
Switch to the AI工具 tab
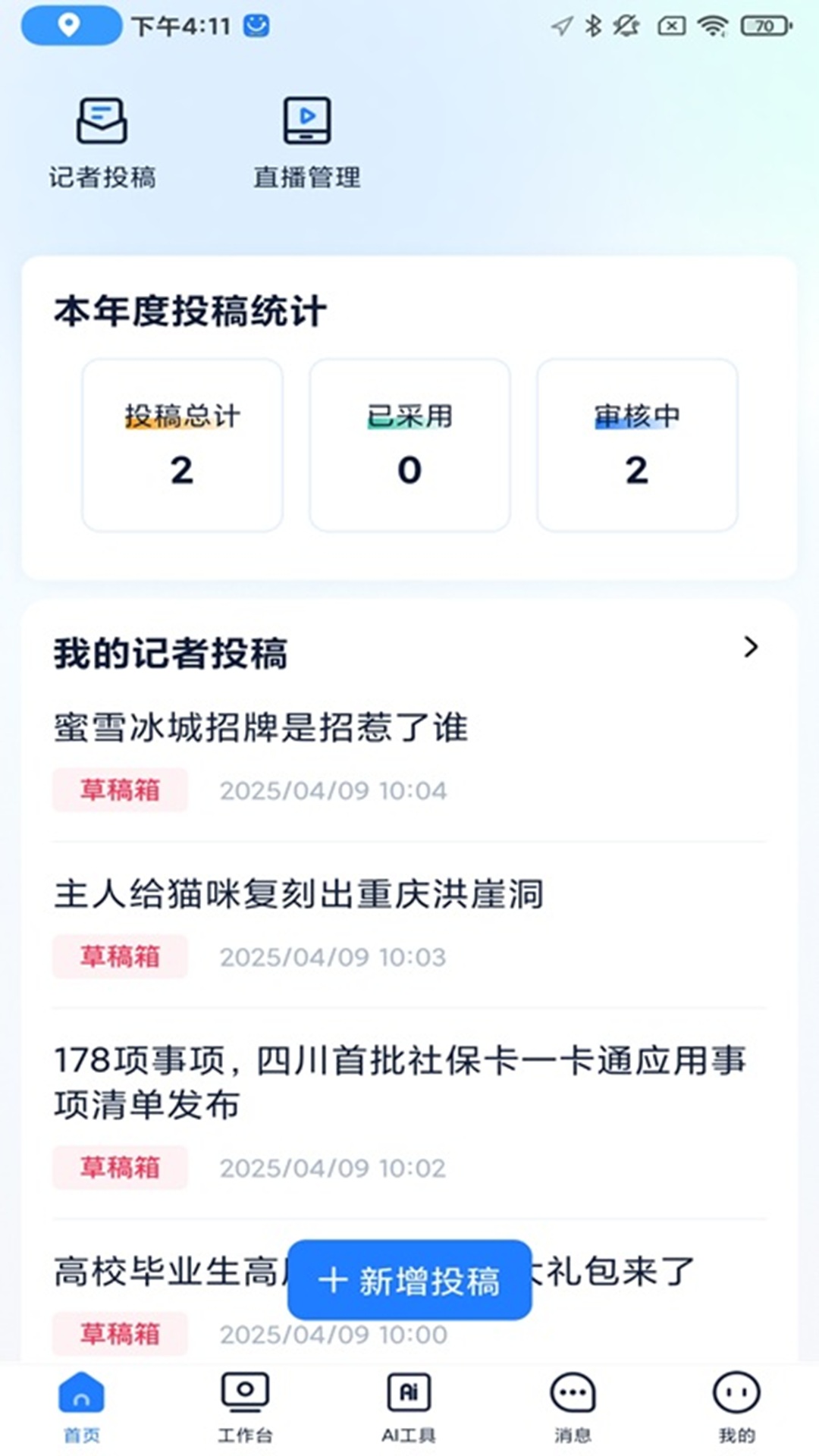click(x=409, y=1407)
